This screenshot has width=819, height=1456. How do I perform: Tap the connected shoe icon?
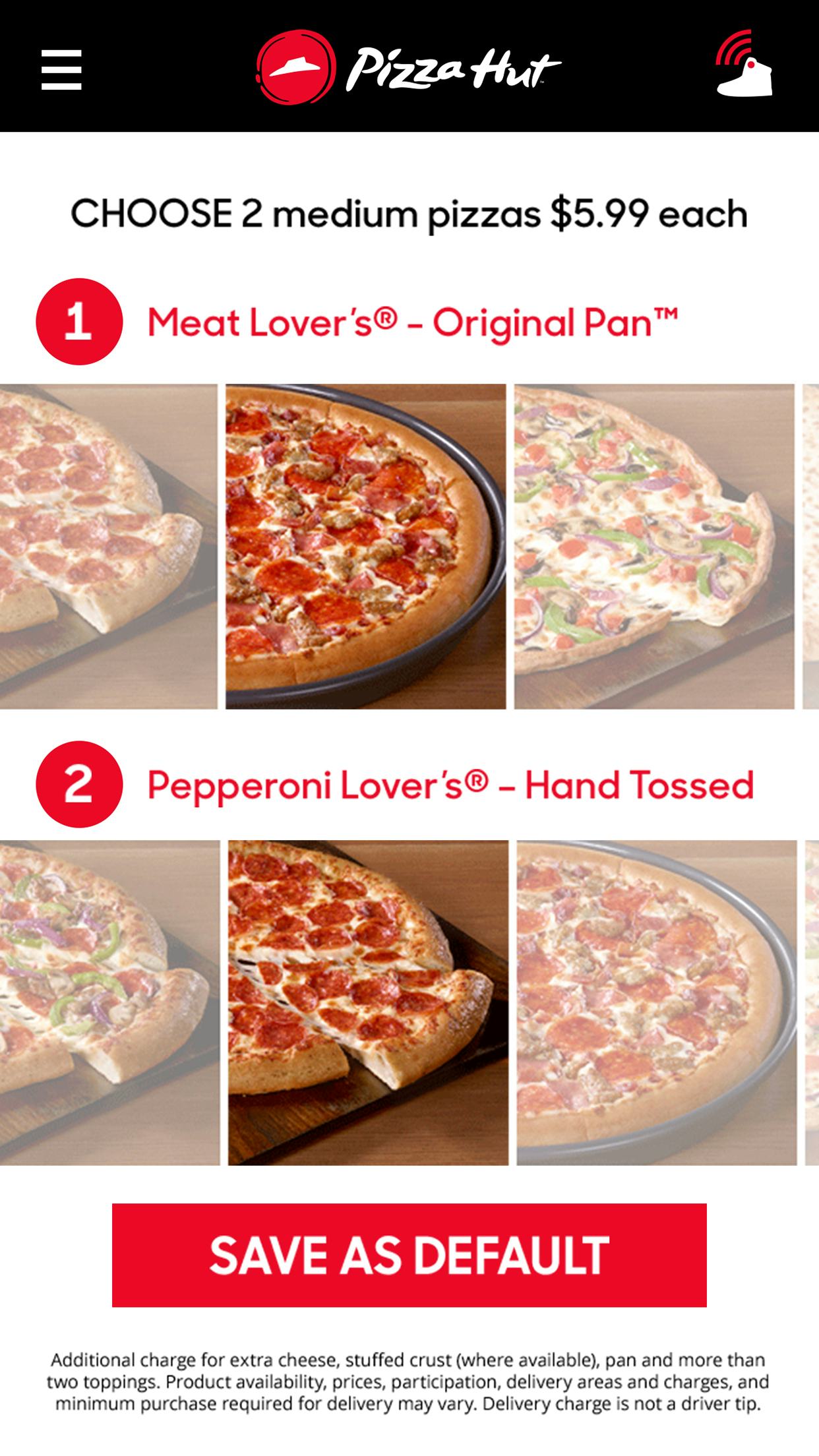(x=744, y=65)
